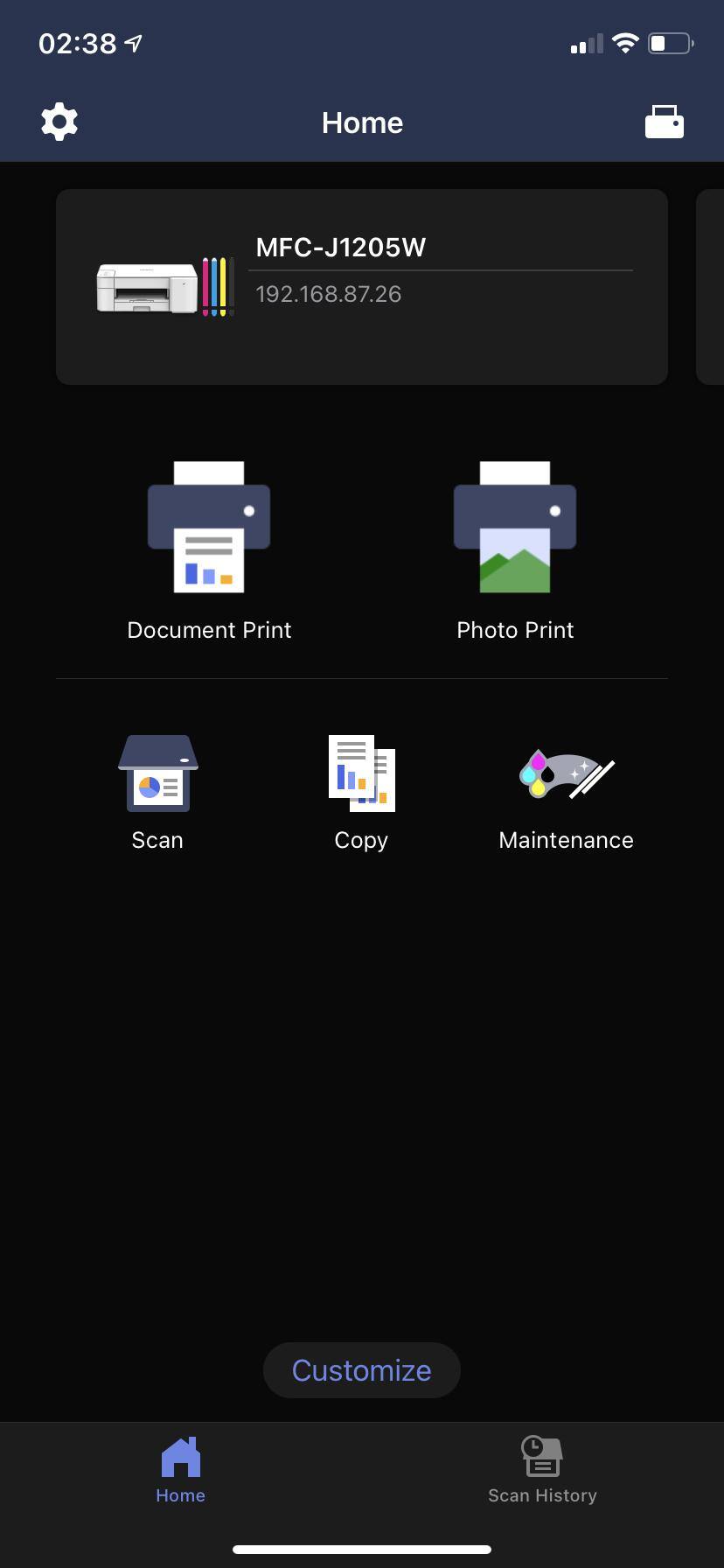724x1568 pixels.
Task: Start Document Print
Action: coord(209,549)
